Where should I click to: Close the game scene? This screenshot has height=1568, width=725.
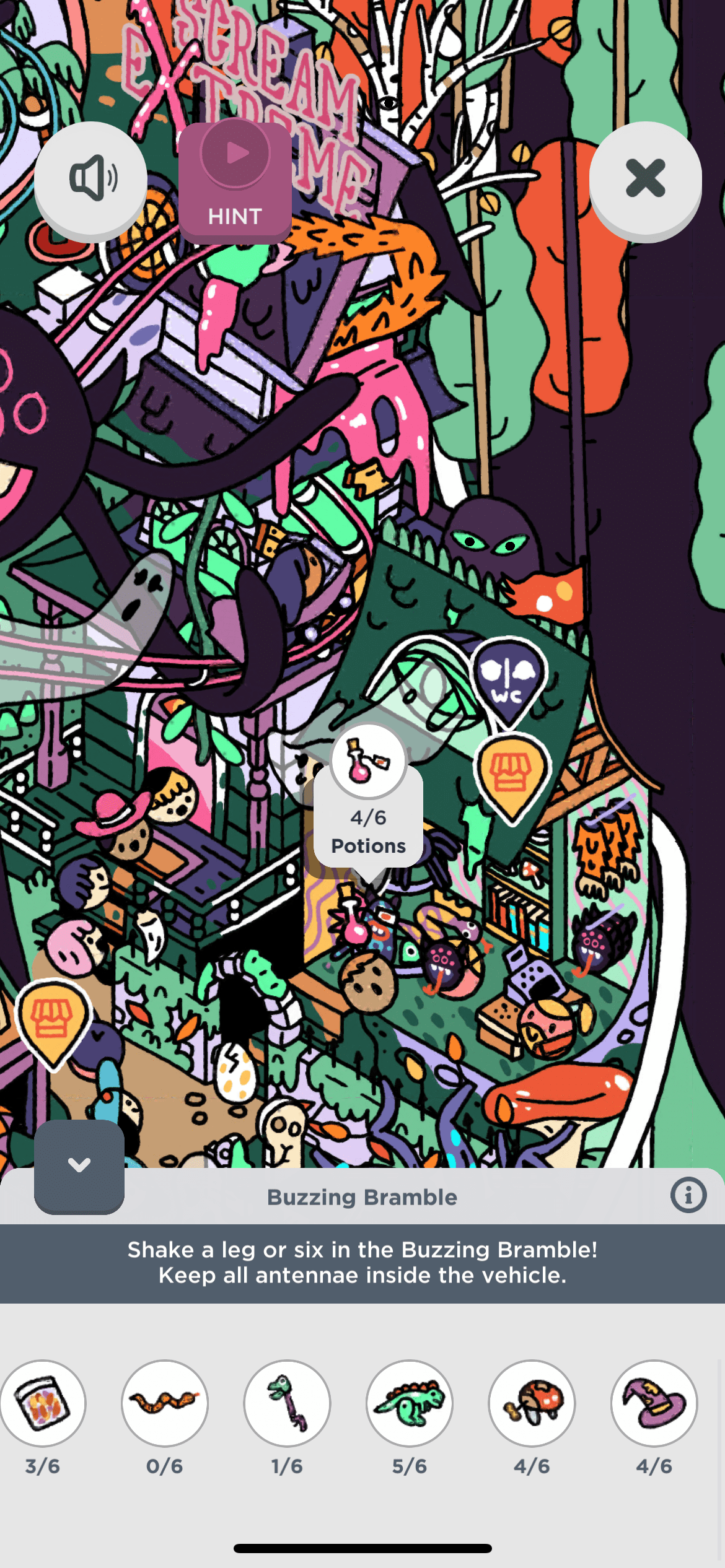(x=645, y=178)
